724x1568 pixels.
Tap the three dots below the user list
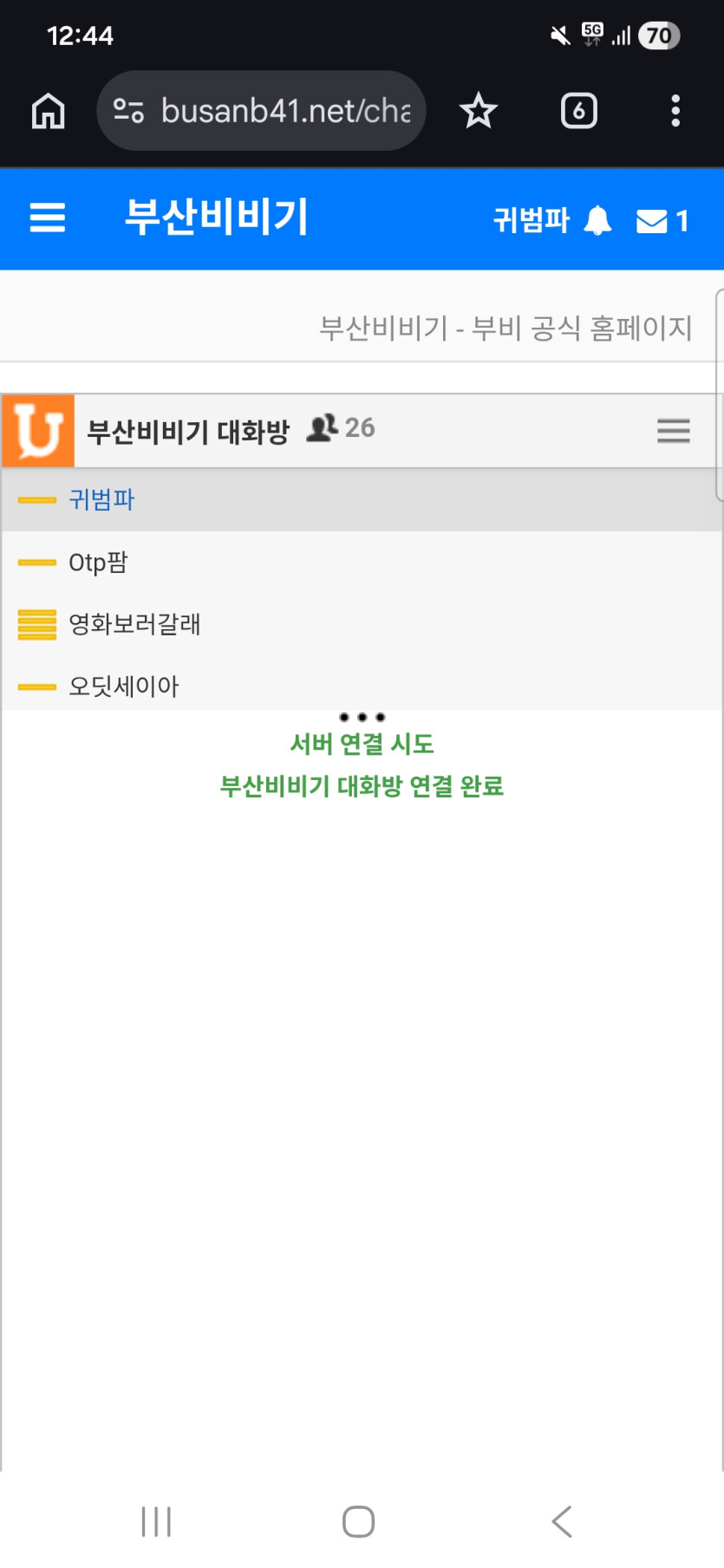[x=362, y=717]
